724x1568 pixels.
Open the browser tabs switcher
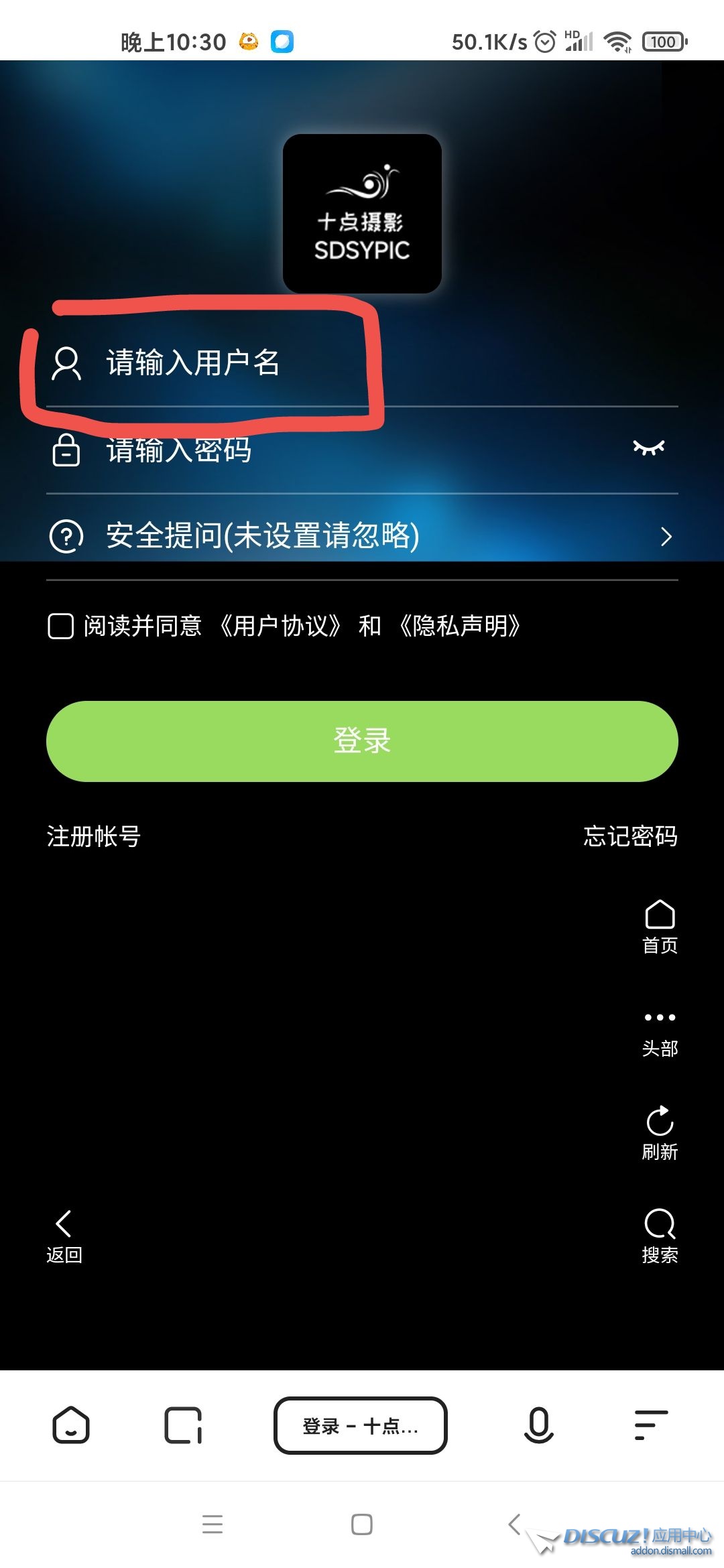(183, 1425)
